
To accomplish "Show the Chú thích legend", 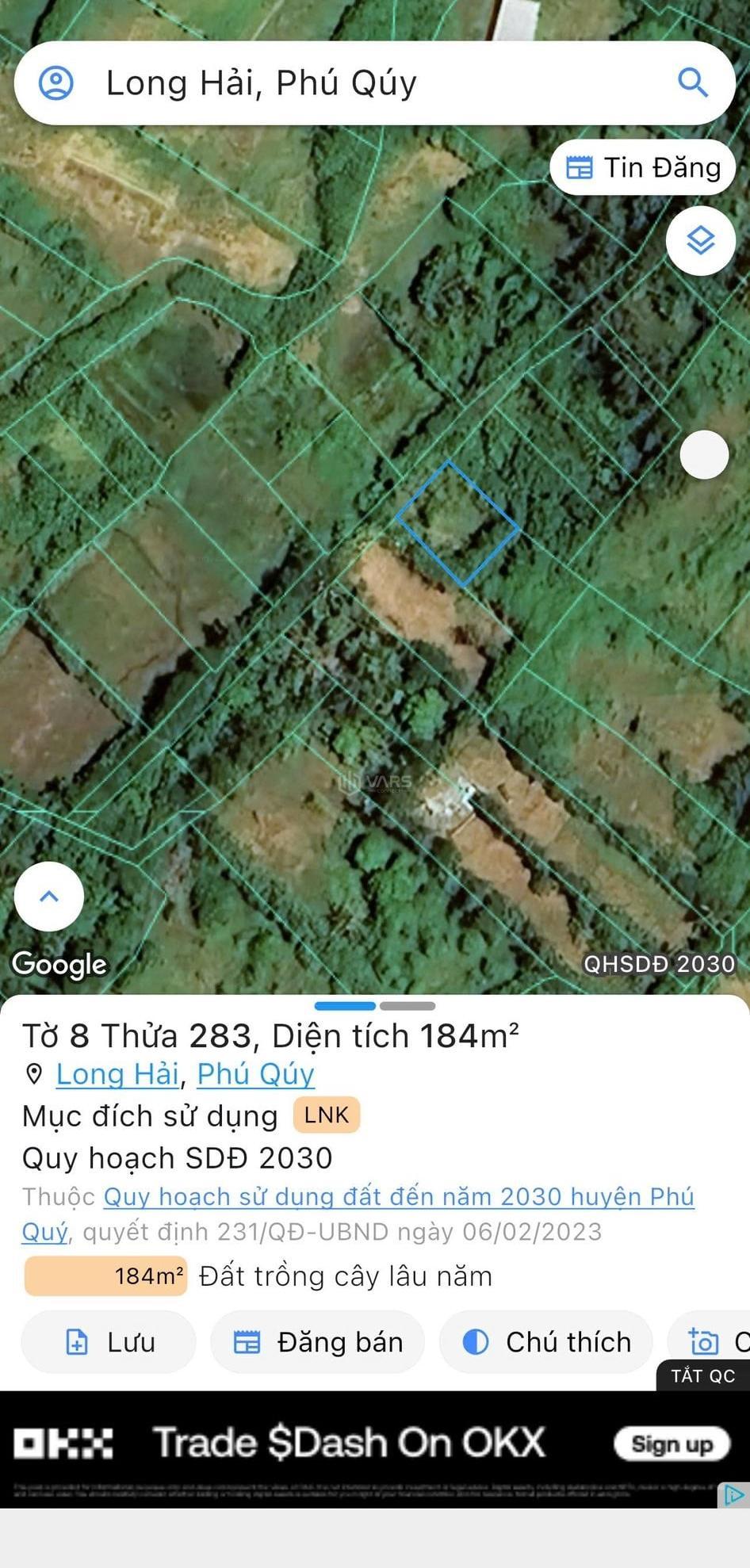I will pyautogui.click(x=546, y=1342).
